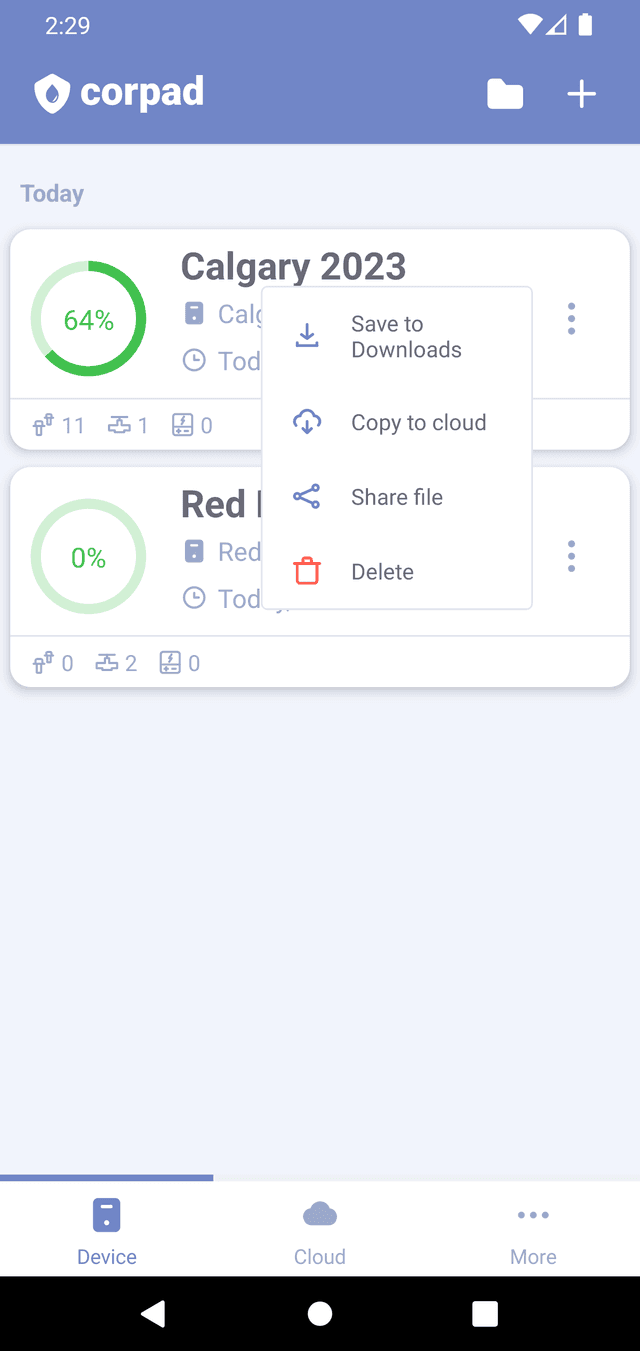Add a new file with the plus icon
The width and height of the screenshot is (640, 1351).
tap(581, 95)
